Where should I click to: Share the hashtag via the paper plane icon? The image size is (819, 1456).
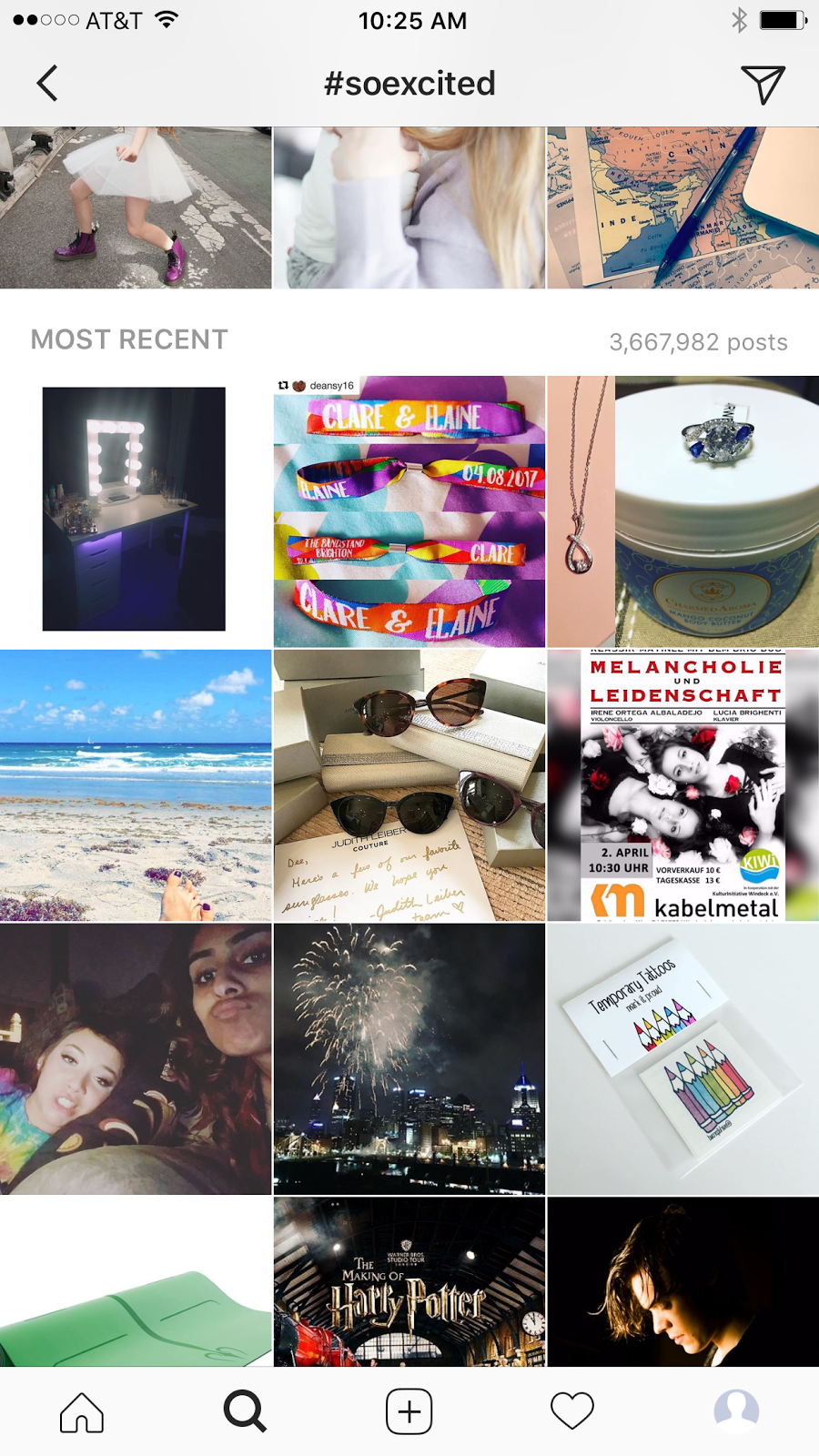coord(762,85)
